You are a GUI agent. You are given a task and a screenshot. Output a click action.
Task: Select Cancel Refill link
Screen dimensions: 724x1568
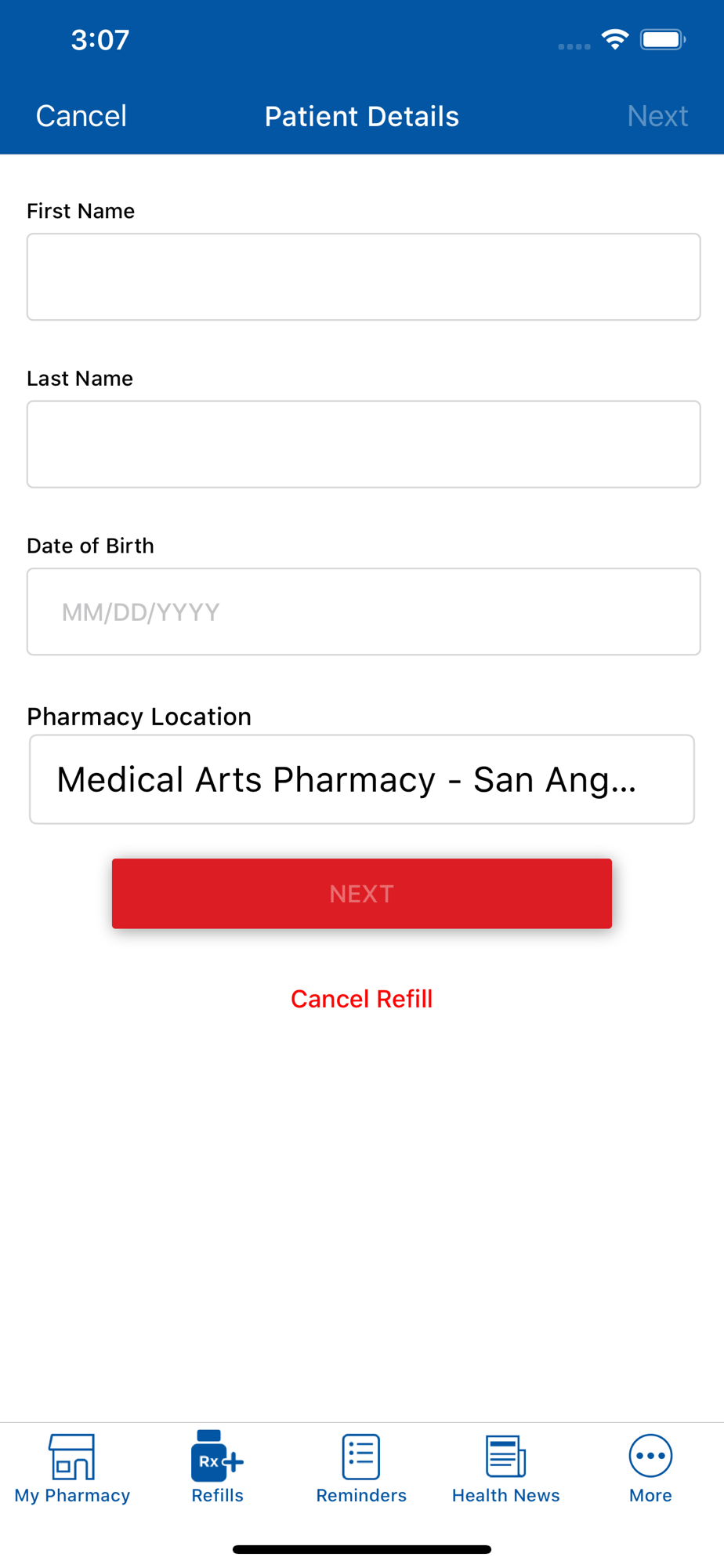[x=362, y=999]
